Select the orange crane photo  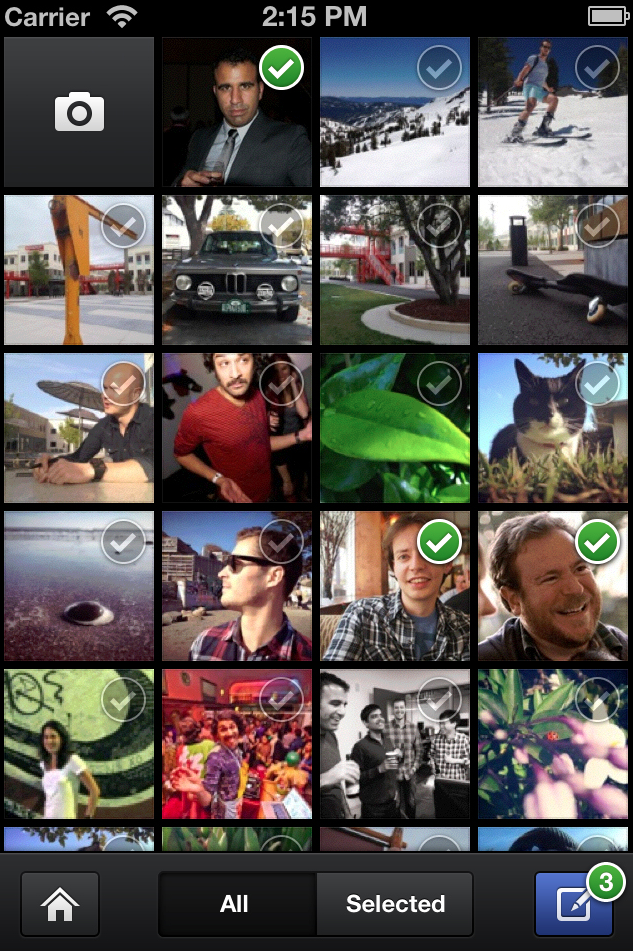[x=79, y=270]
